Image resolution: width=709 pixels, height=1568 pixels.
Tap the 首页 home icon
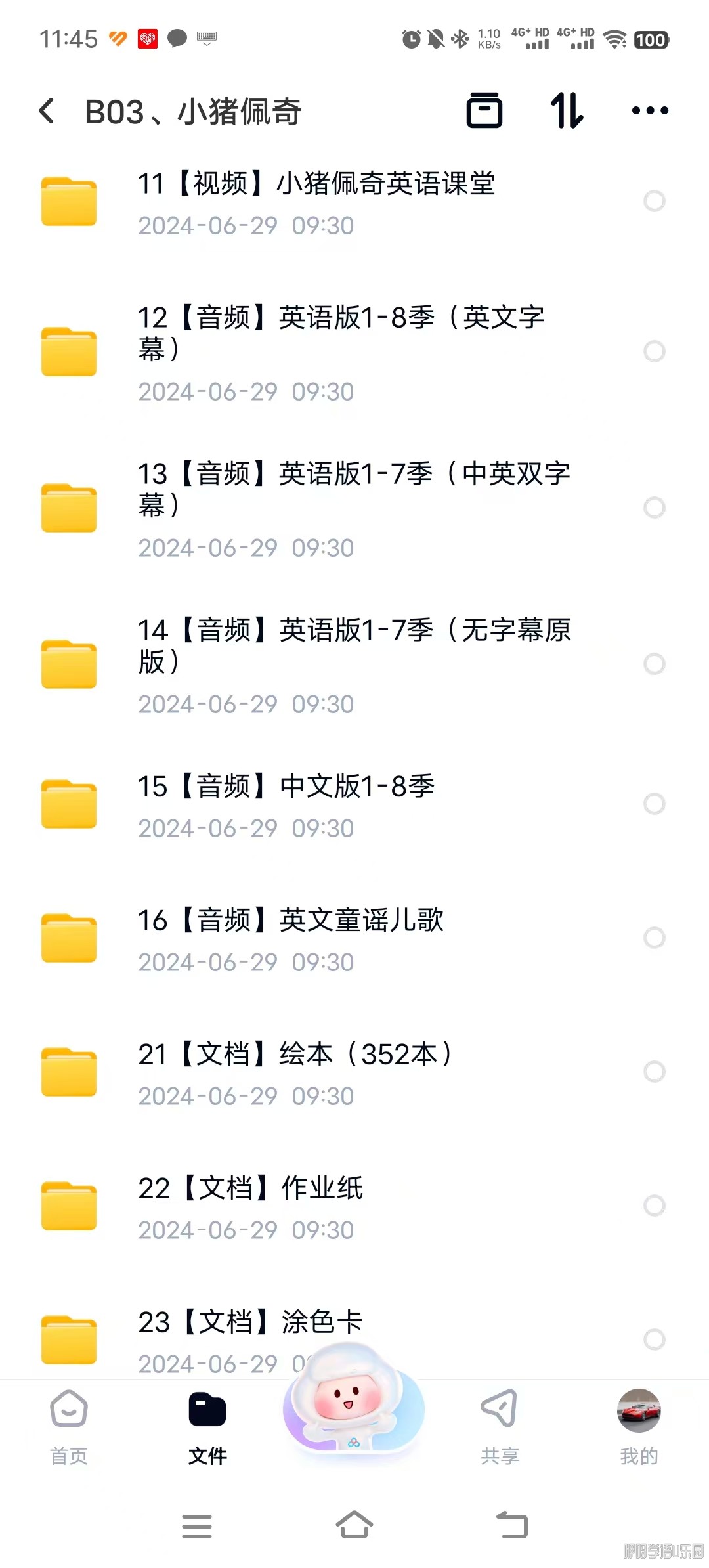click(68, 1418)
